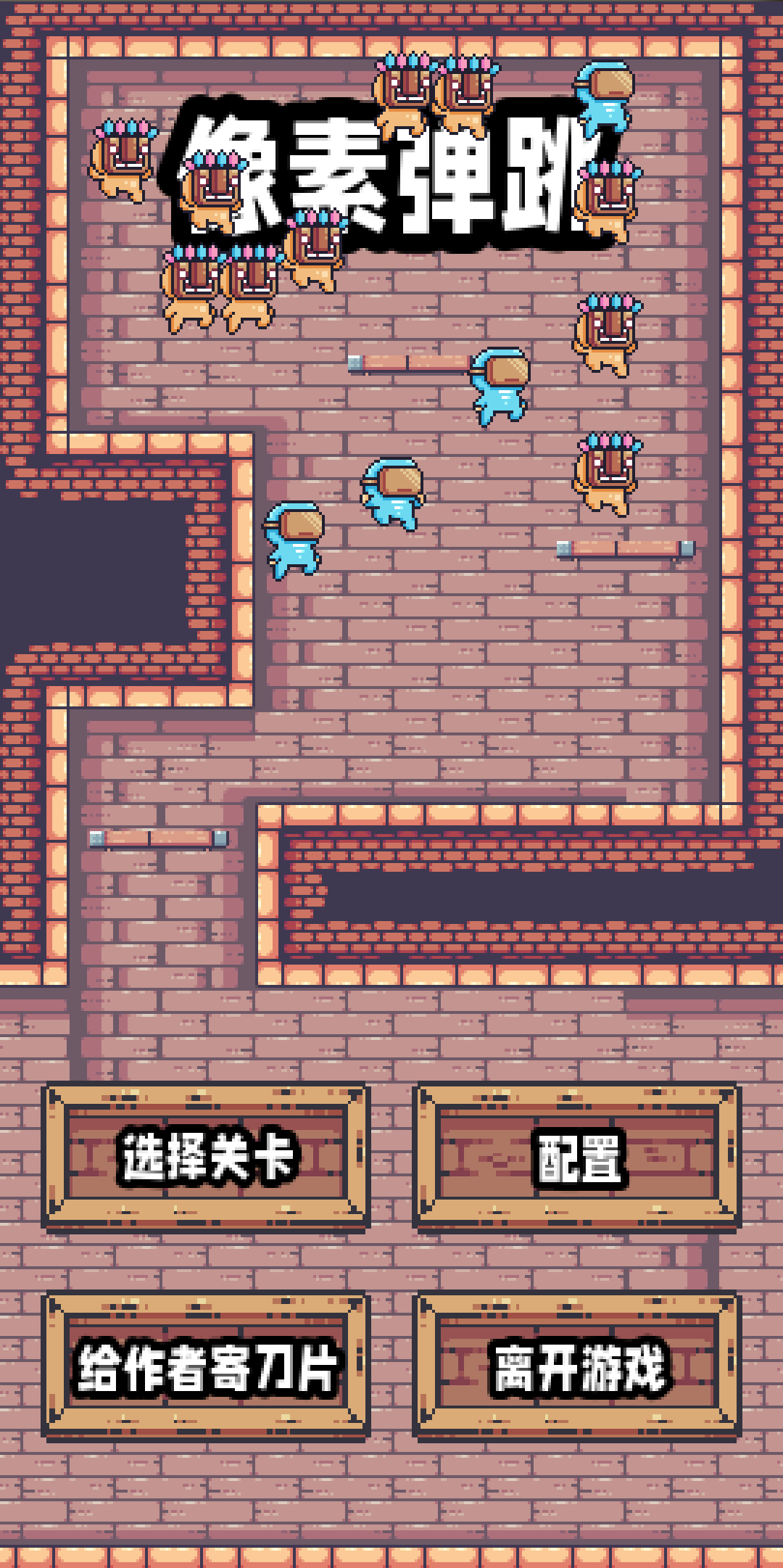Open the 选择关卡 level select
This screenshot has height=1568, width=783.
(x=207, y=1157)
